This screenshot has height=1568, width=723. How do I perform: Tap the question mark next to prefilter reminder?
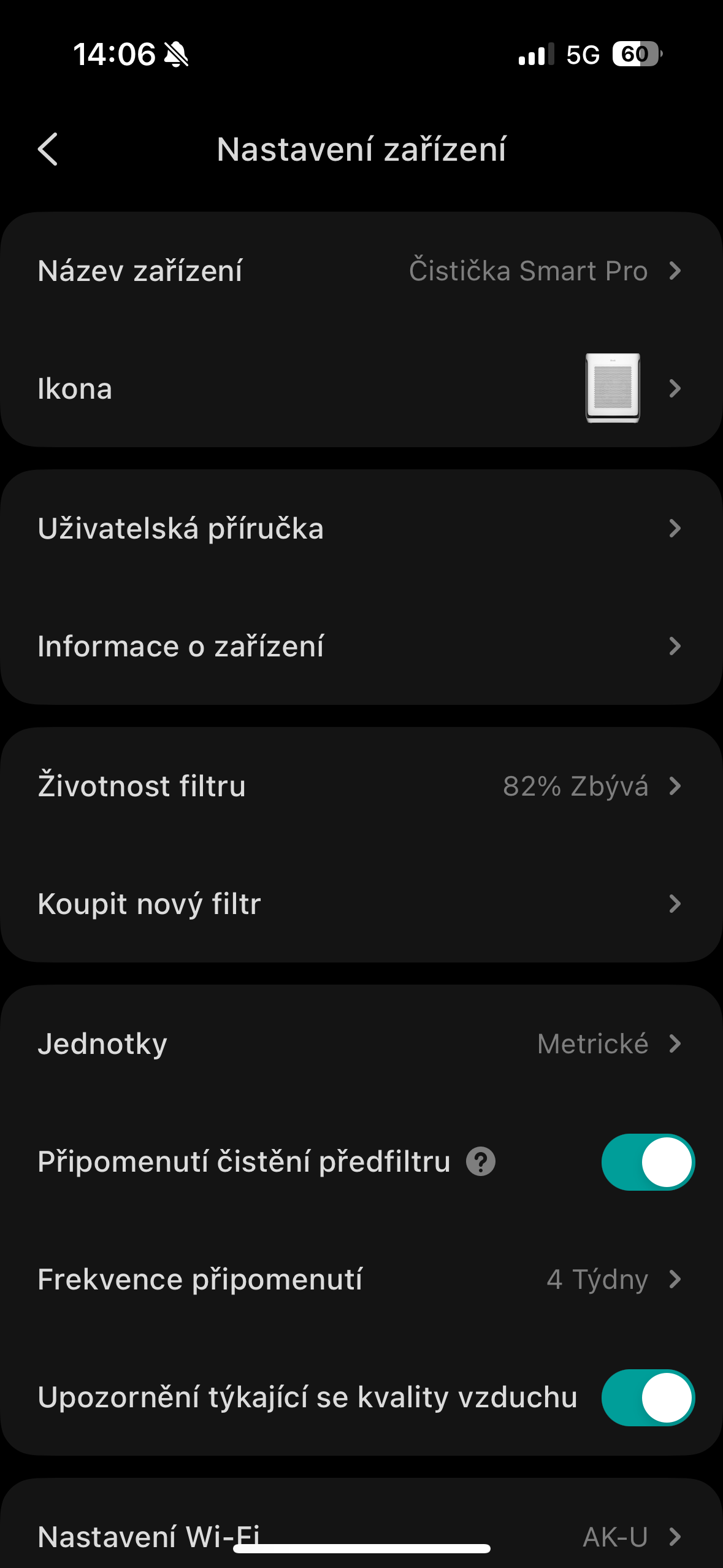pyautogui.click(x=481, y=1161)
